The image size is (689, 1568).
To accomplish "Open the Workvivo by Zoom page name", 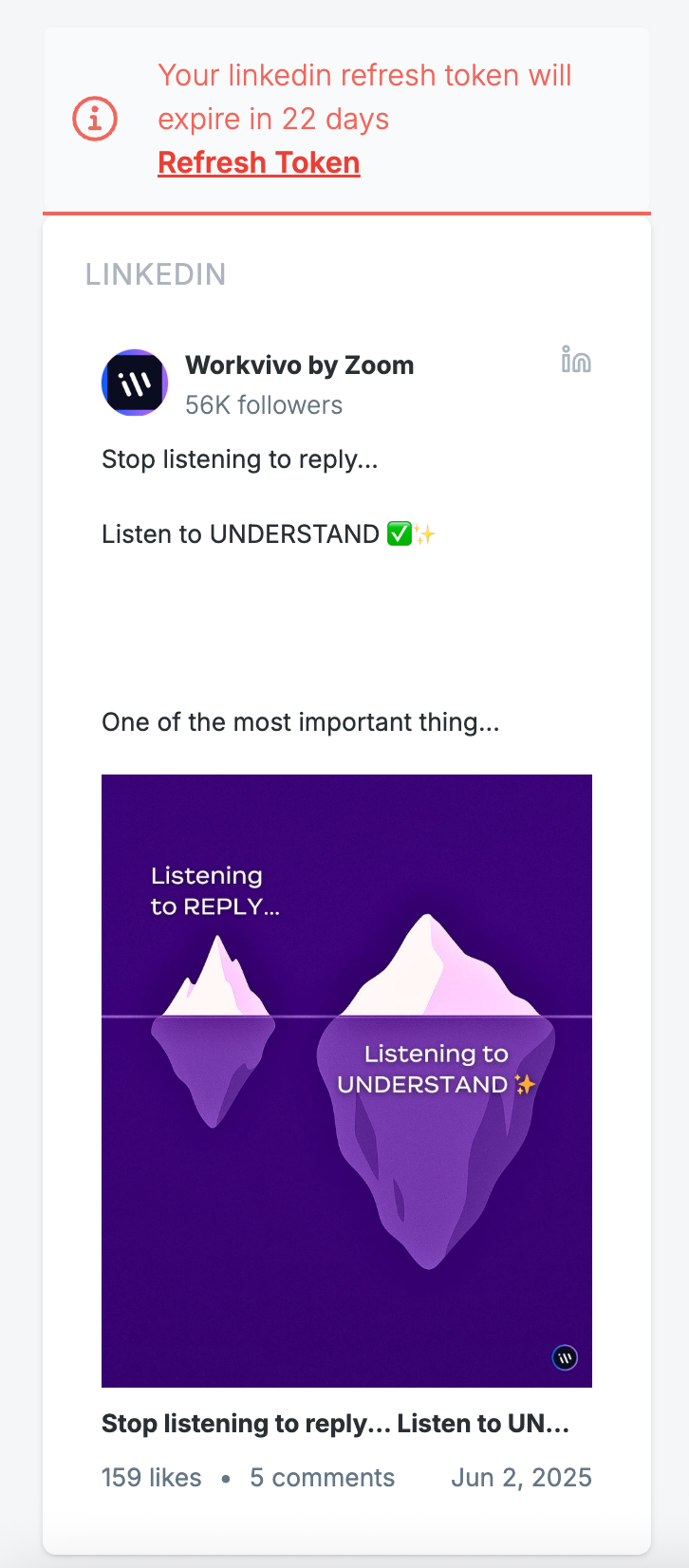I will 300,365.
